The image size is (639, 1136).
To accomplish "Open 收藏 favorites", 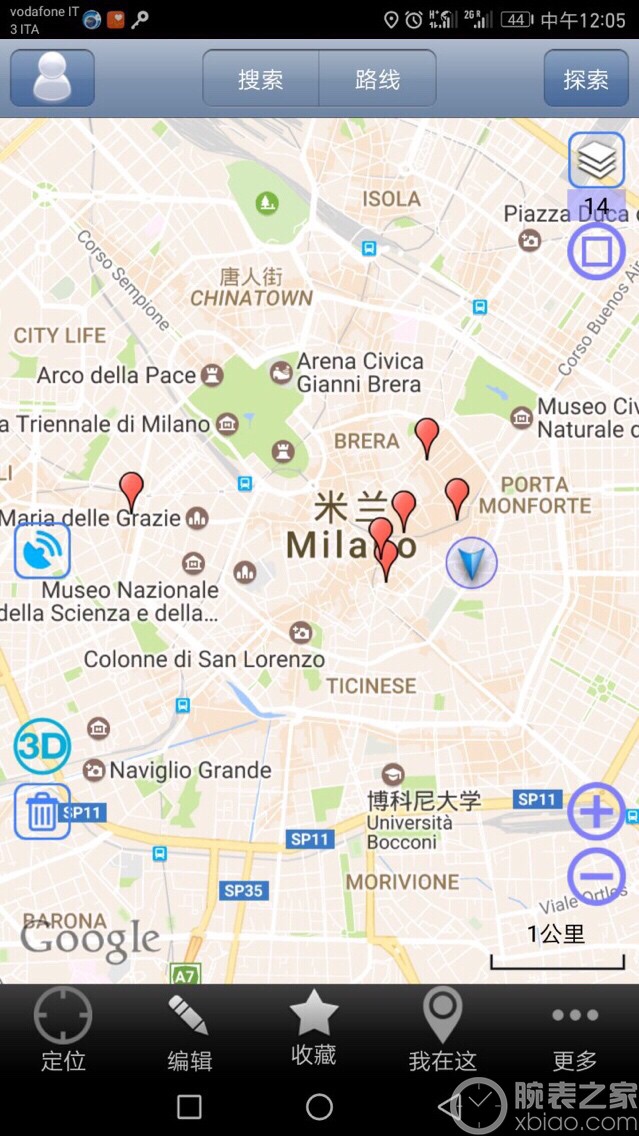I will [314, 1028].
